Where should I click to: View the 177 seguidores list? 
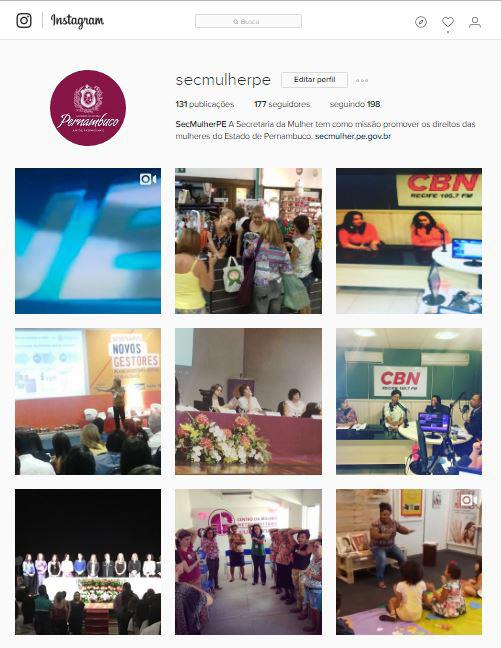coord(282,104)
